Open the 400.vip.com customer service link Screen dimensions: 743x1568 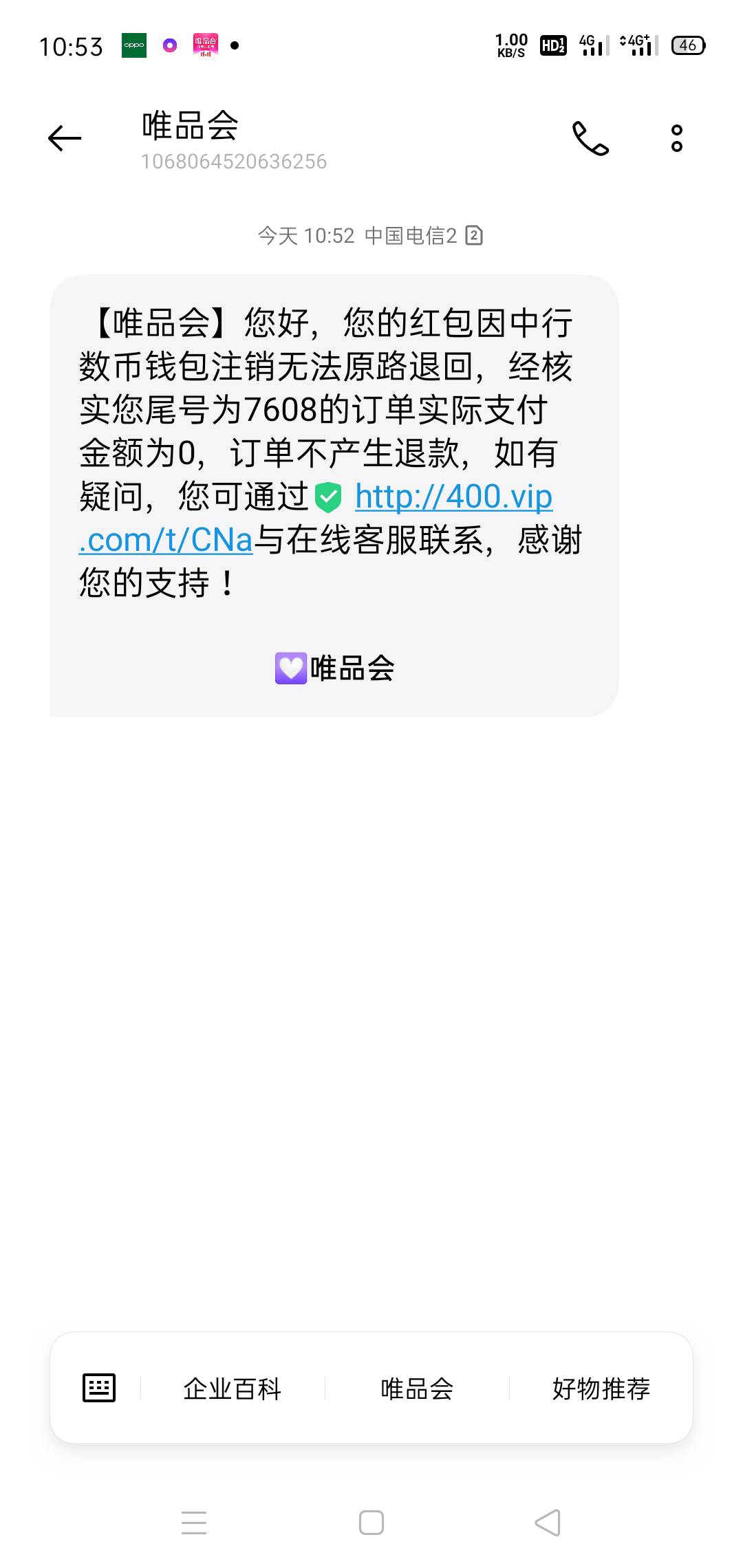pos(453,497)
